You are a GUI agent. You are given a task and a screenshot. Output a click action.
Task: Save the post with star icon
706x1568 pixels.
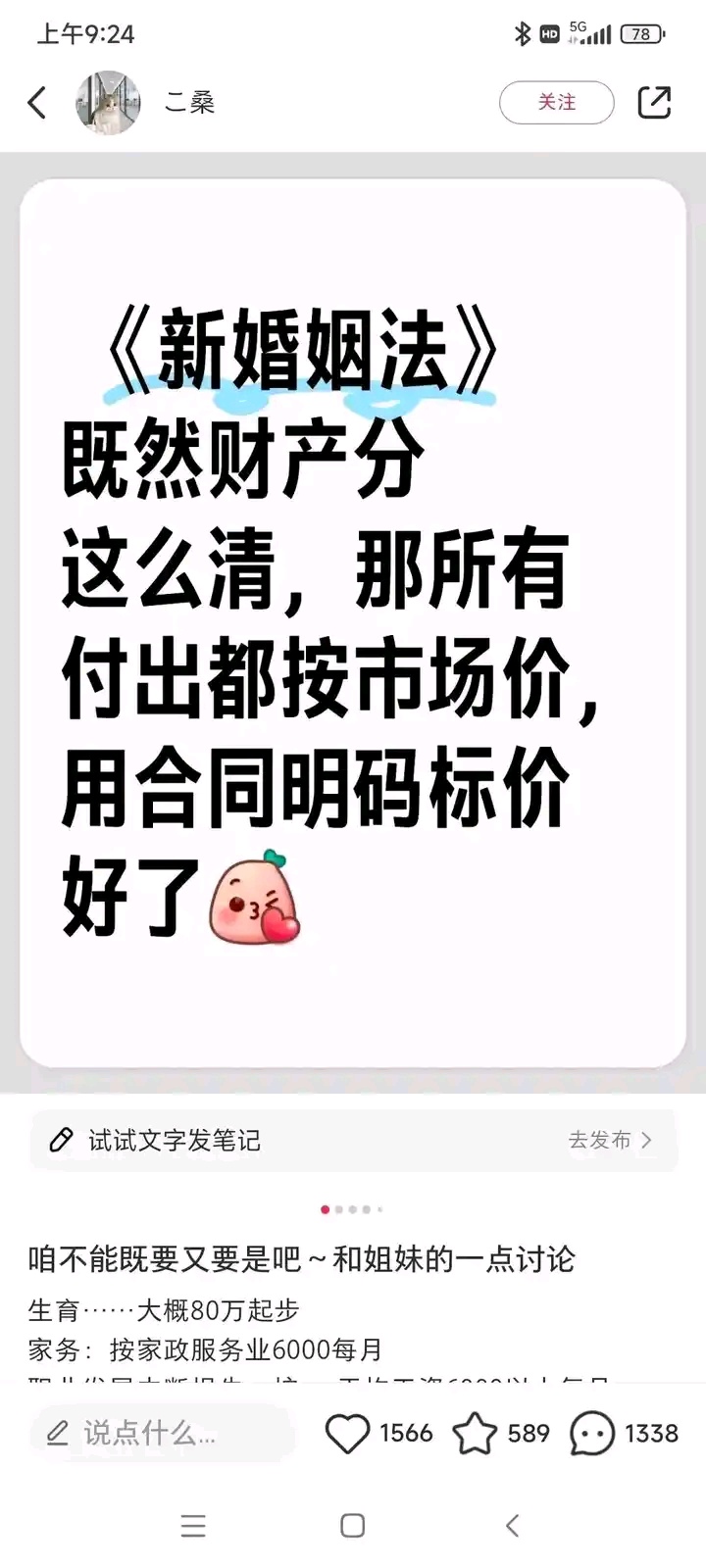coord(475,1434)
